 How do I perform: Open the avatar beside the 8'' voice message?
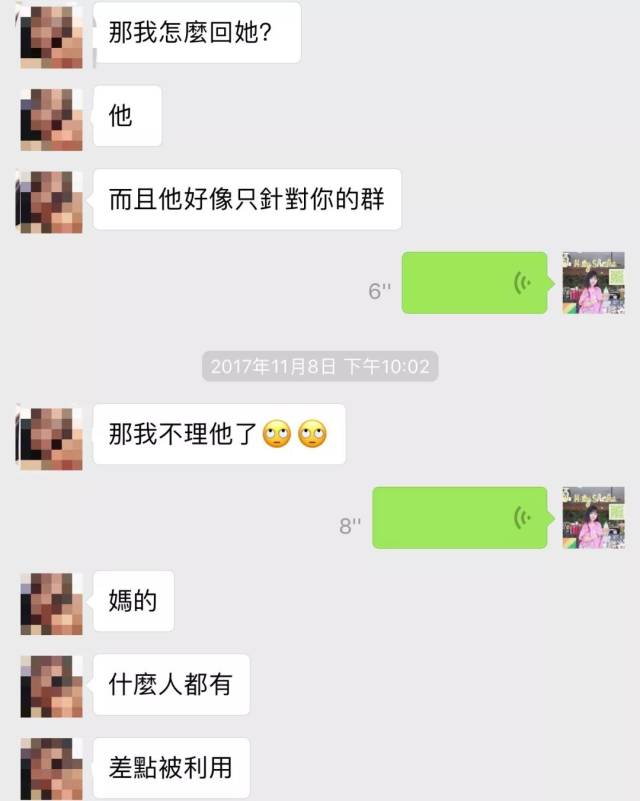[x=593, y=518]
